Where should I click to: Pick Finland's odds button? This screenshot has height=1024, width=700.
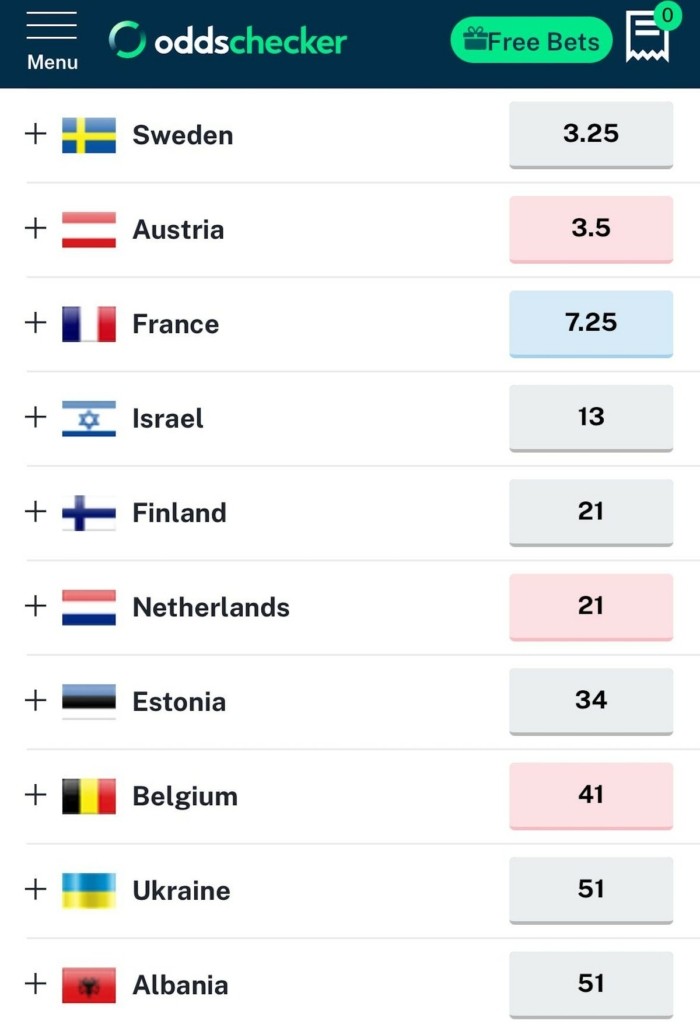click(591, 512)
